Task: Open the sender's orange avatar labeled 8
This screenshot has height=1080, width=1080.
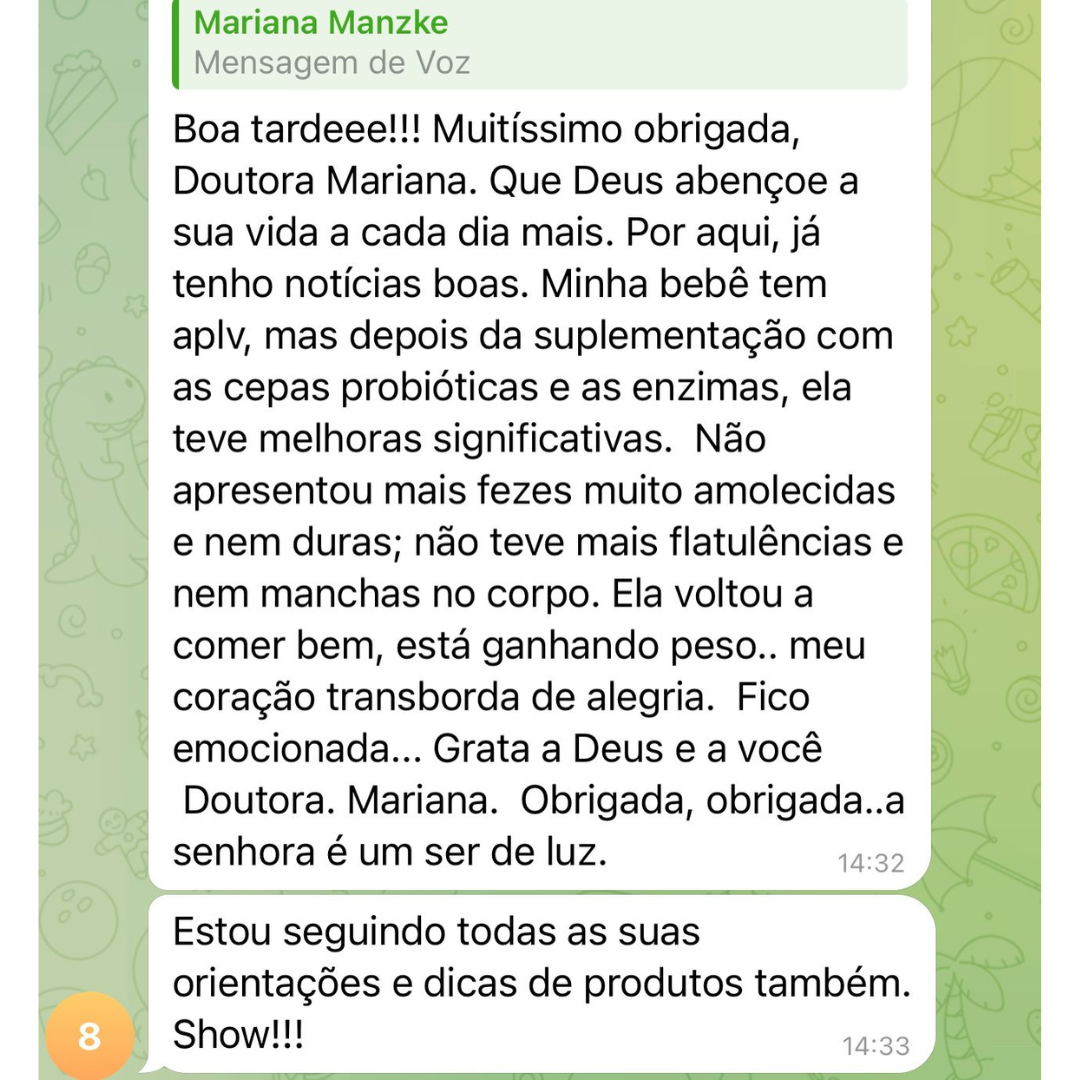Action: click(x=89, y=1036)
